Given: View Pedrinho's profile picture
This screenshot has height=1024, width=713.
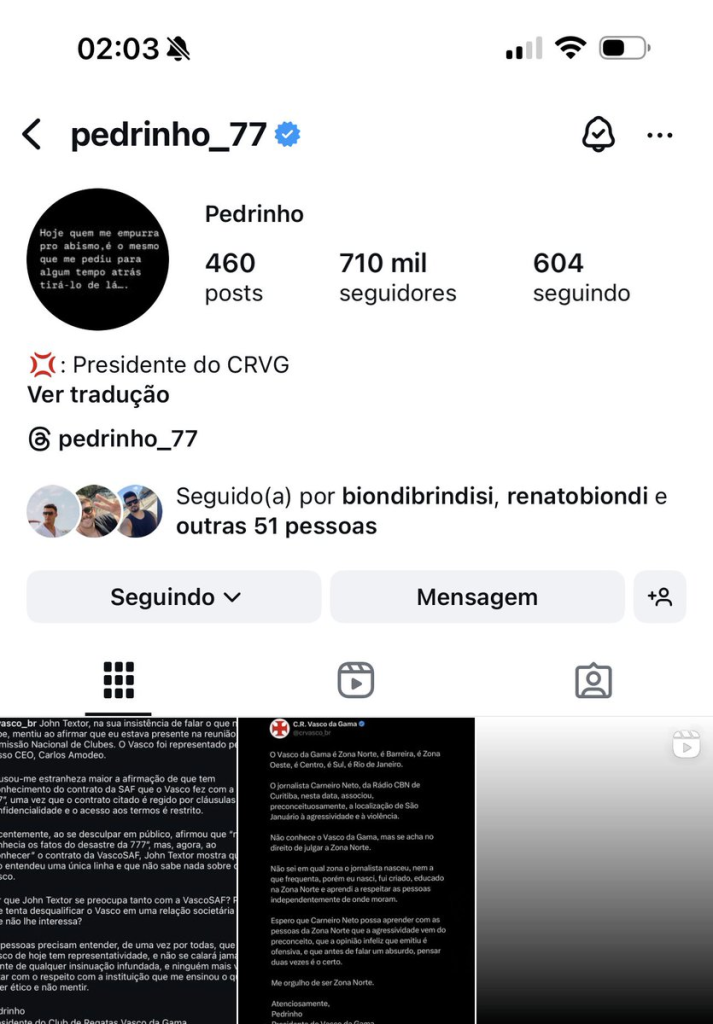Looking at the screenshot, I should coord(97,259).
